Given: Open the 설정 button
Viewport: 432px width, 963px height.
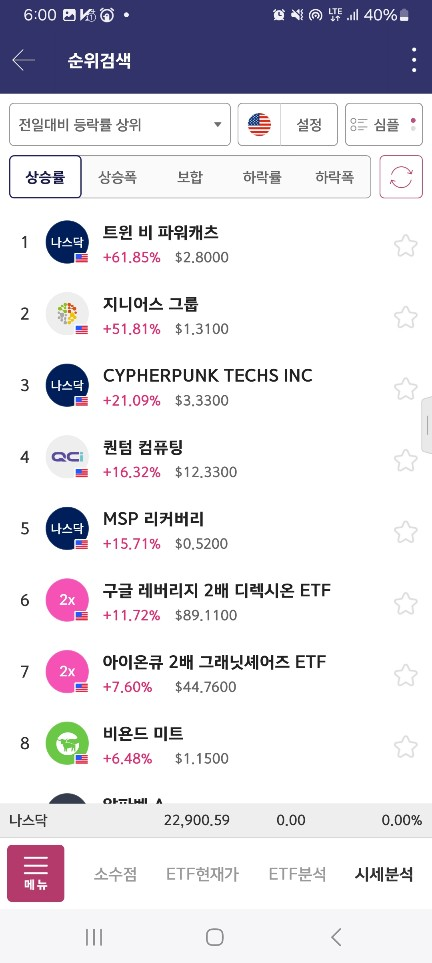Looking at the screenshot, I should (x=309, y=125).
